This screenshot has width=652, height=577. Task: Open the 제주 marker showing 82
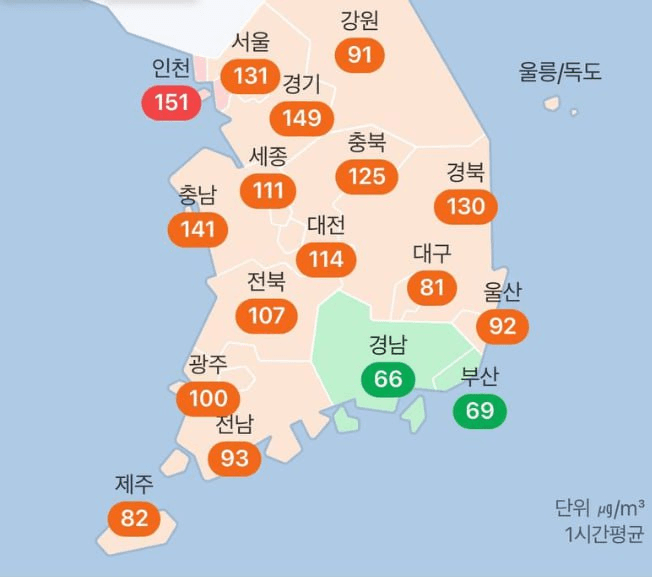pyautogui.click(x=134, y=518)
